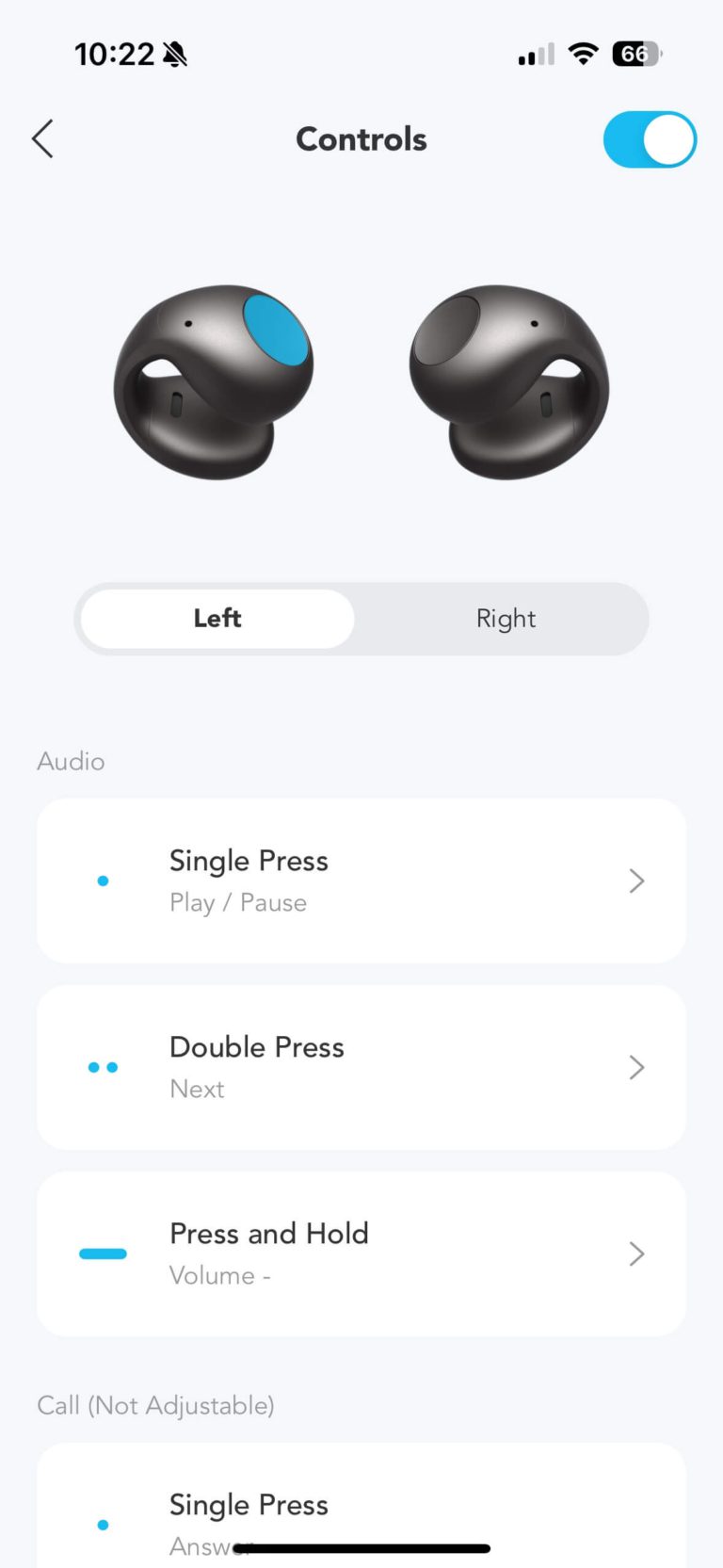
Task: Select the single blue dot Single Press icon
Action: (102, 881)
